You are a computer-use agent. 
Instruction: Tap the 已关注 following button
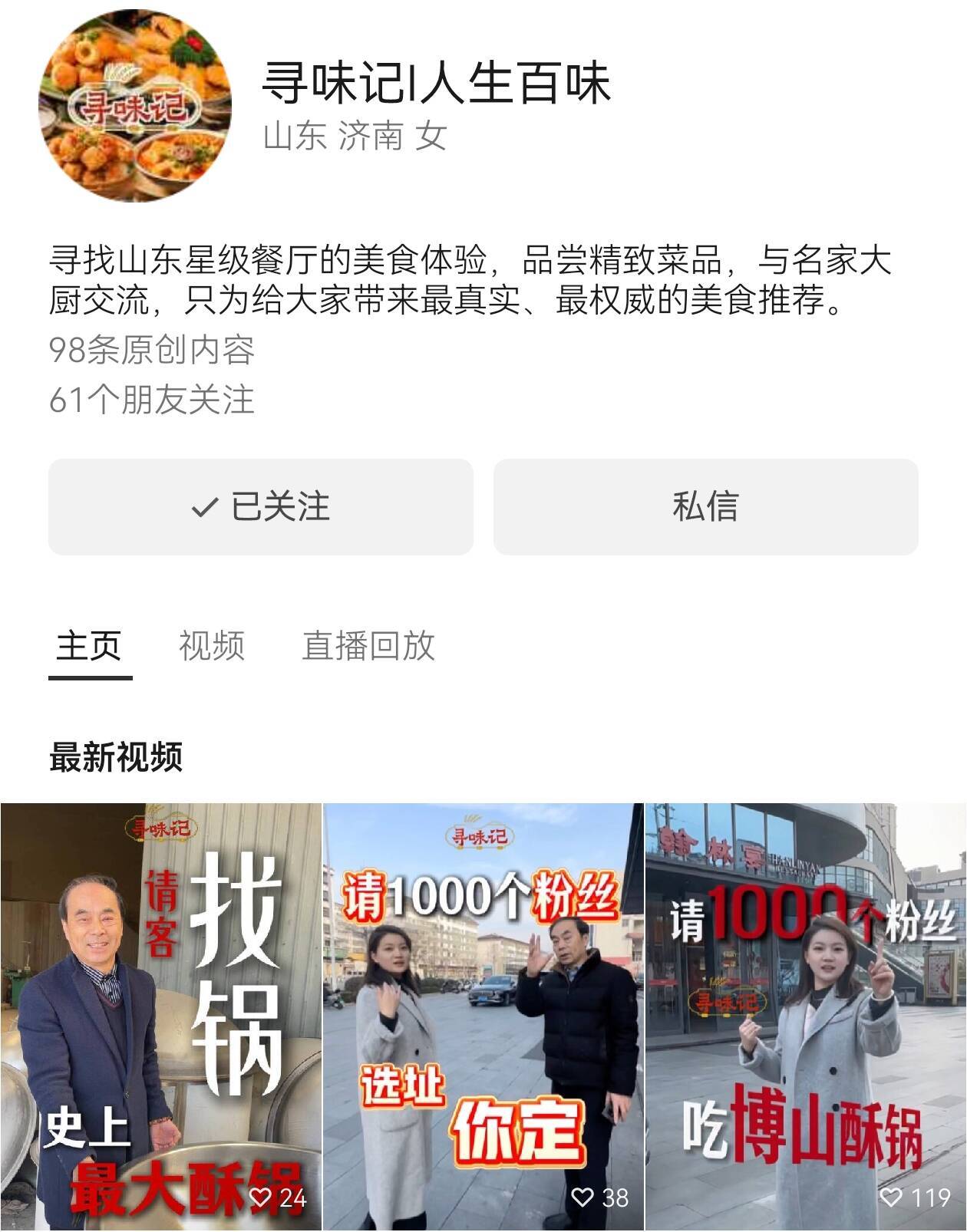[x=260, y=507]
